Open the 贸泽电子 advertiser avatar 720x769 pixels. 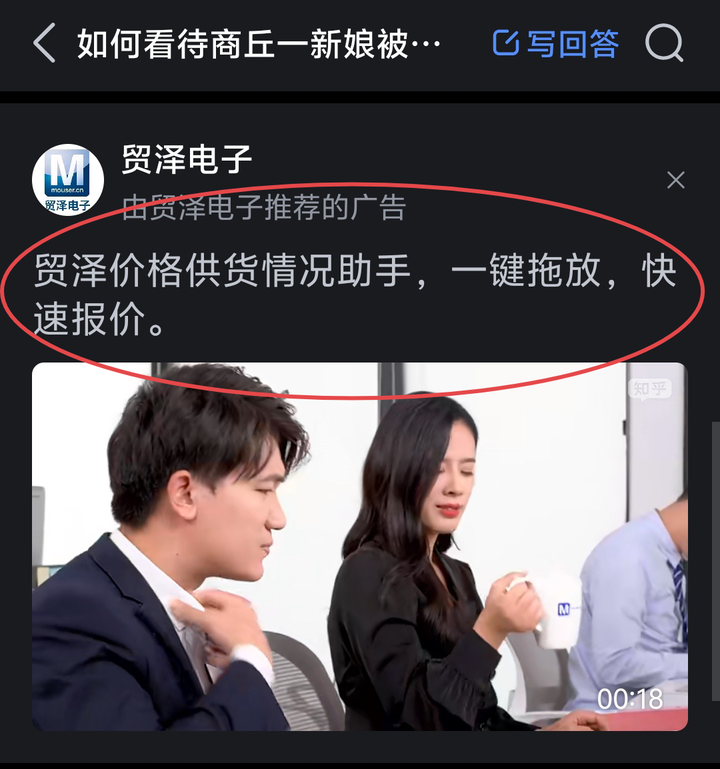67,180
